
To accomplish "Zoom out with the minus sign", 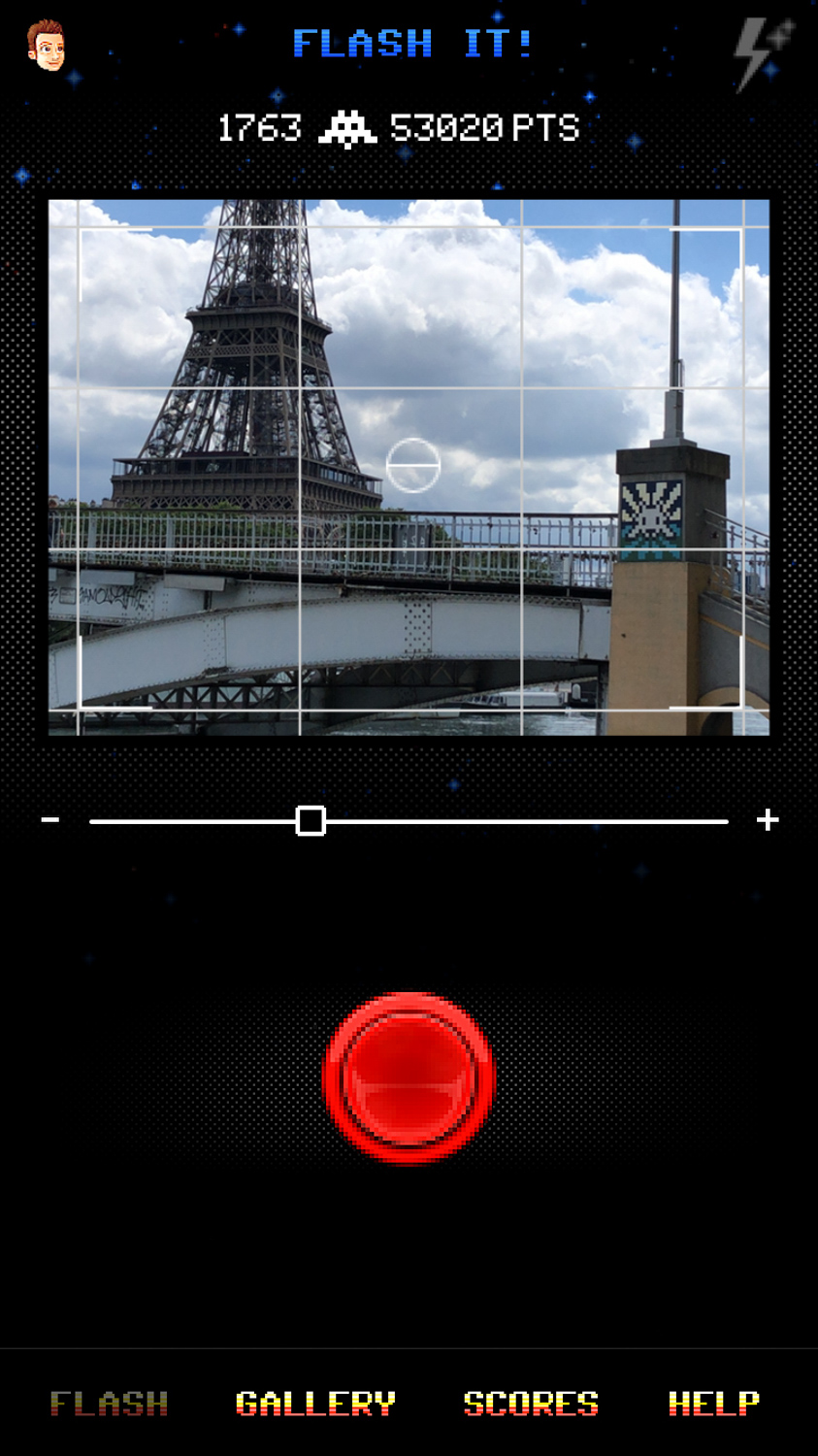I will pos(50,821).
